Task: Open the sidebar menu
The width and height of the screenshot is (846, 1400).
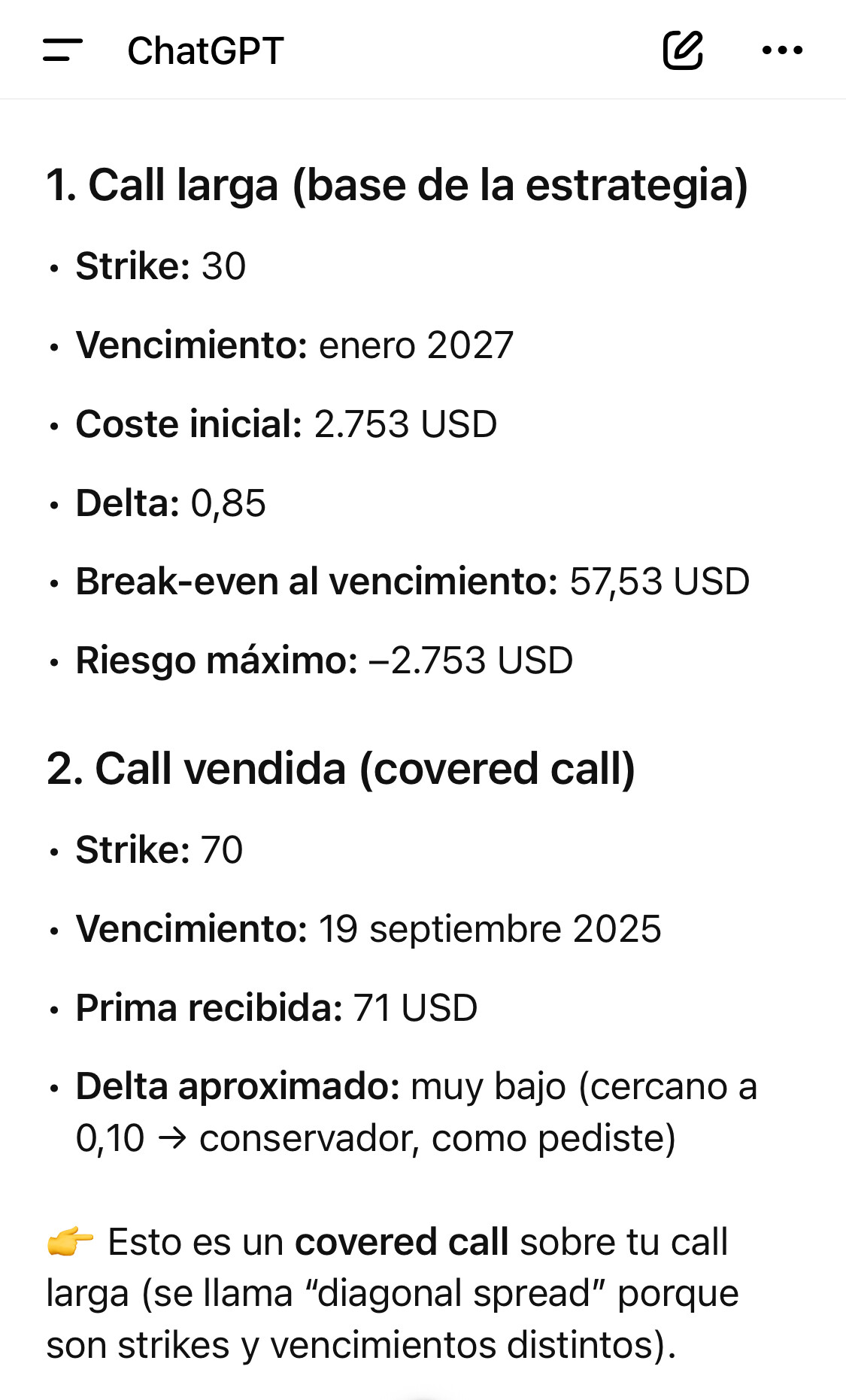Action: 62,50
